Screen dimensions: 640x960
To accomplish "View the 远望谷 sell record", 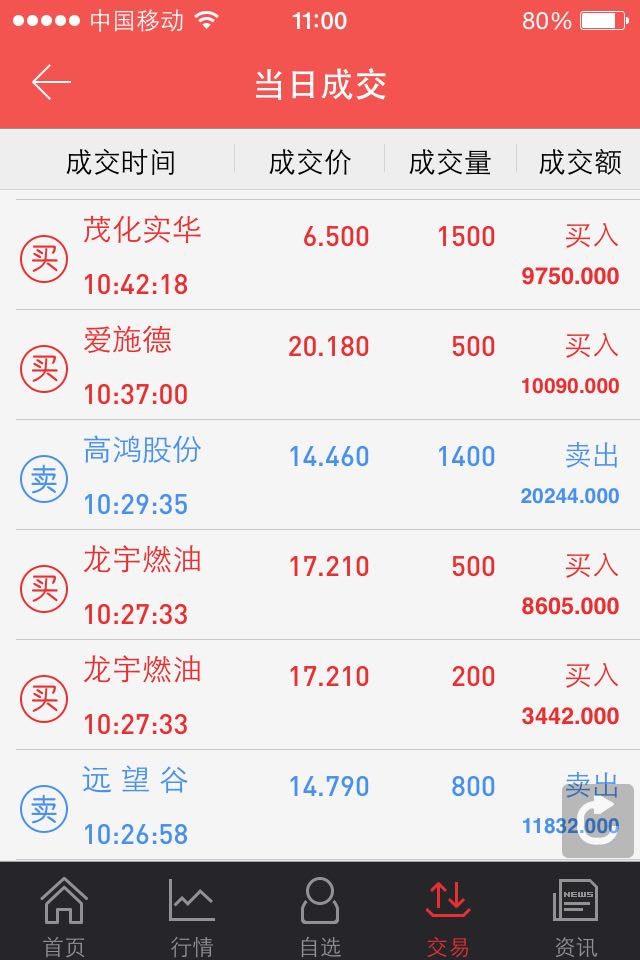I will (x=300, y=806).
